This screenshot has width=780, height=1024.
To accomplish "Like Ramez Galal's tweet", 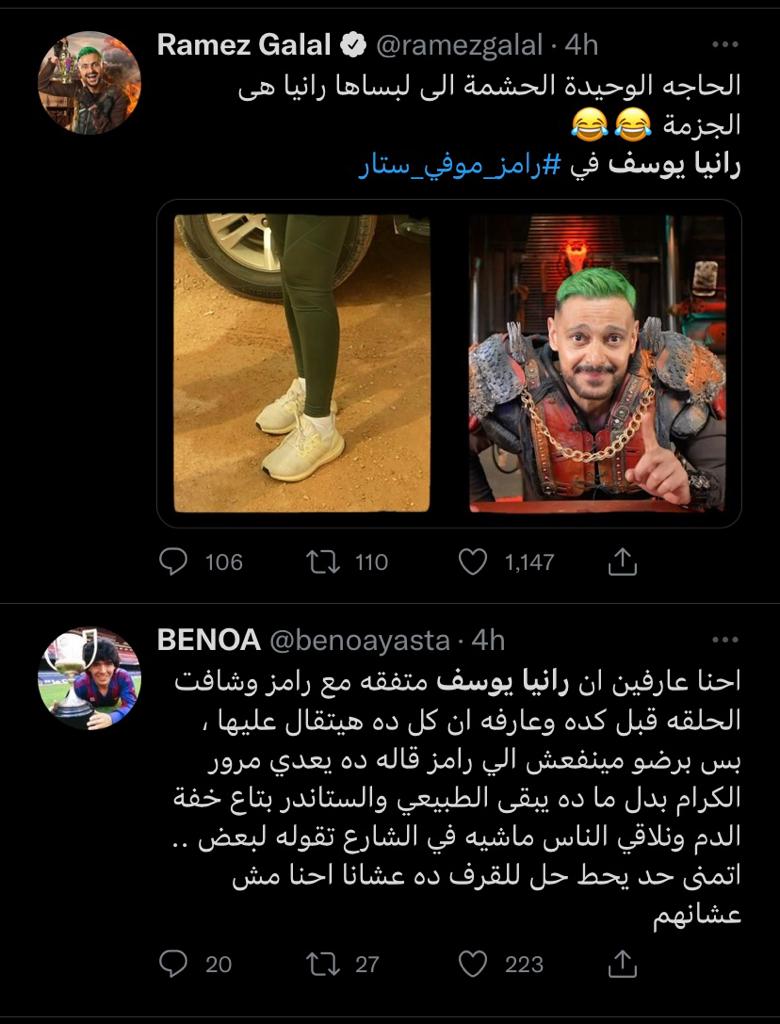I will (x=472, y=562).
